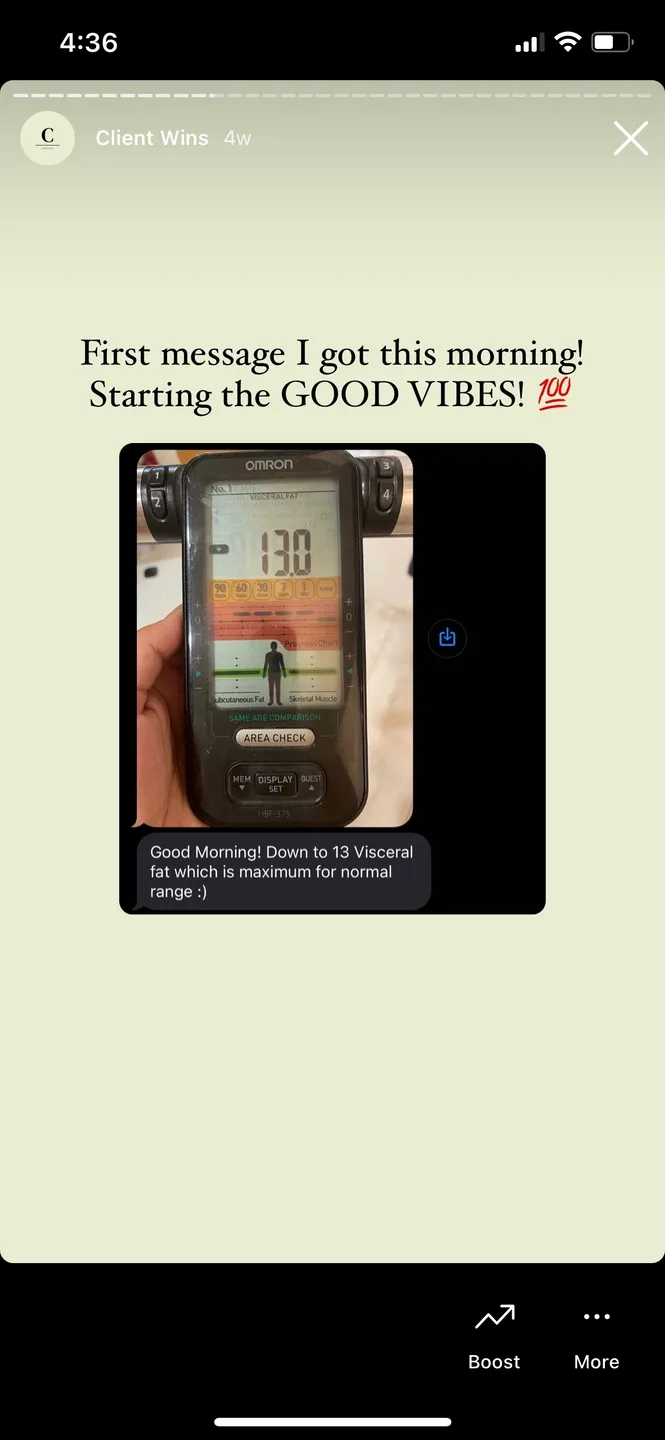Open the Client Wins profile avatar

(47, 138)
